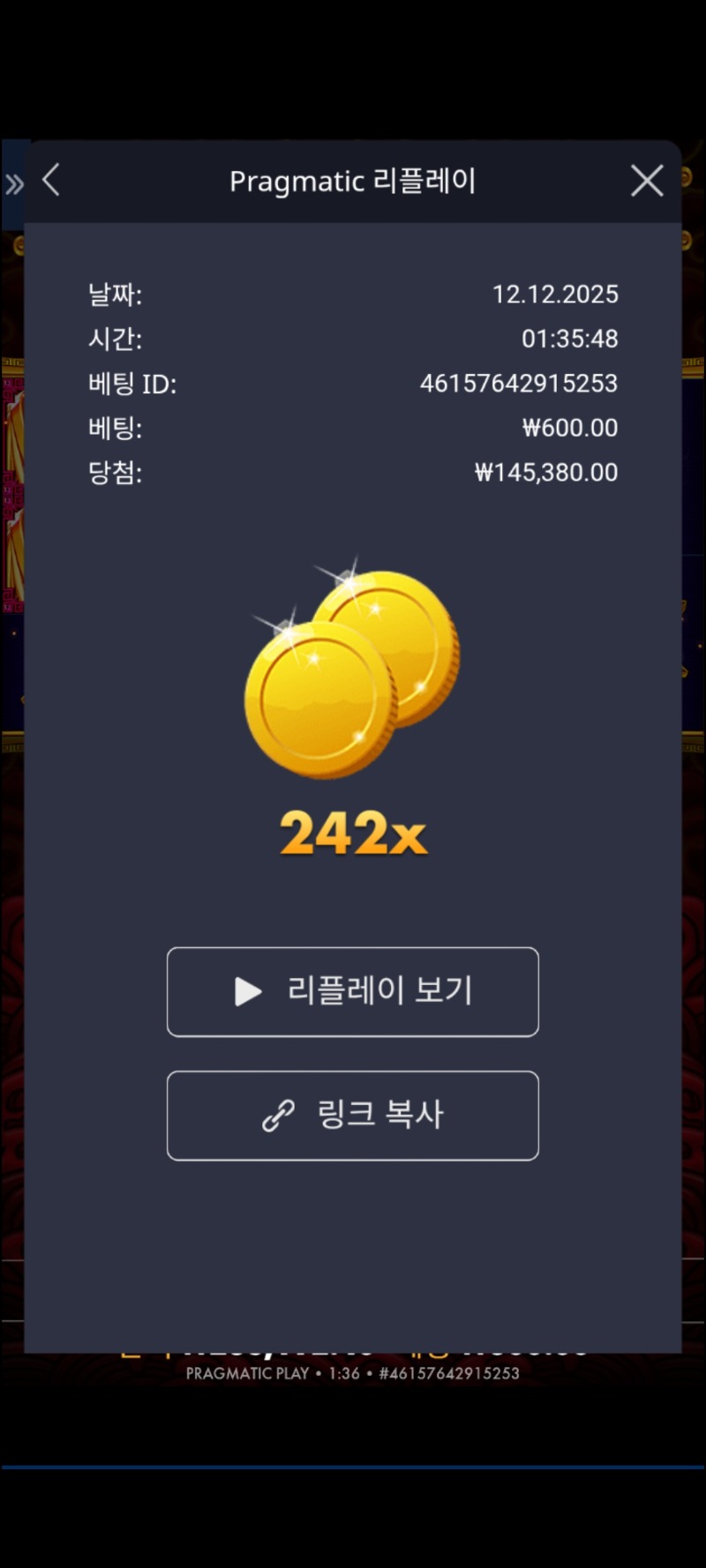Open details by clicking the 베팅 ID row

tap(353, 384)
